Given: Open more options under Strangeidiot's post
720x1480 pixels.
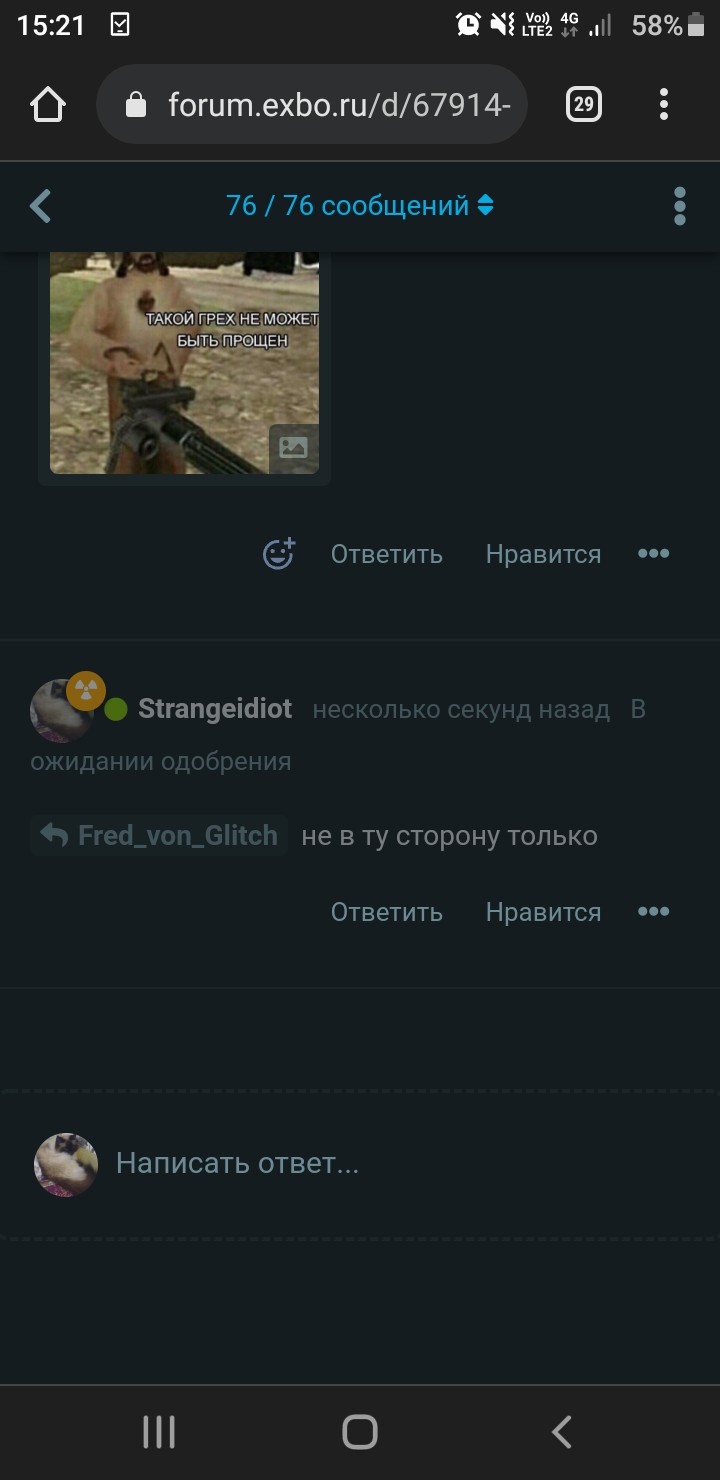Looking at the screenshot, I should click(x=653, y=912).
